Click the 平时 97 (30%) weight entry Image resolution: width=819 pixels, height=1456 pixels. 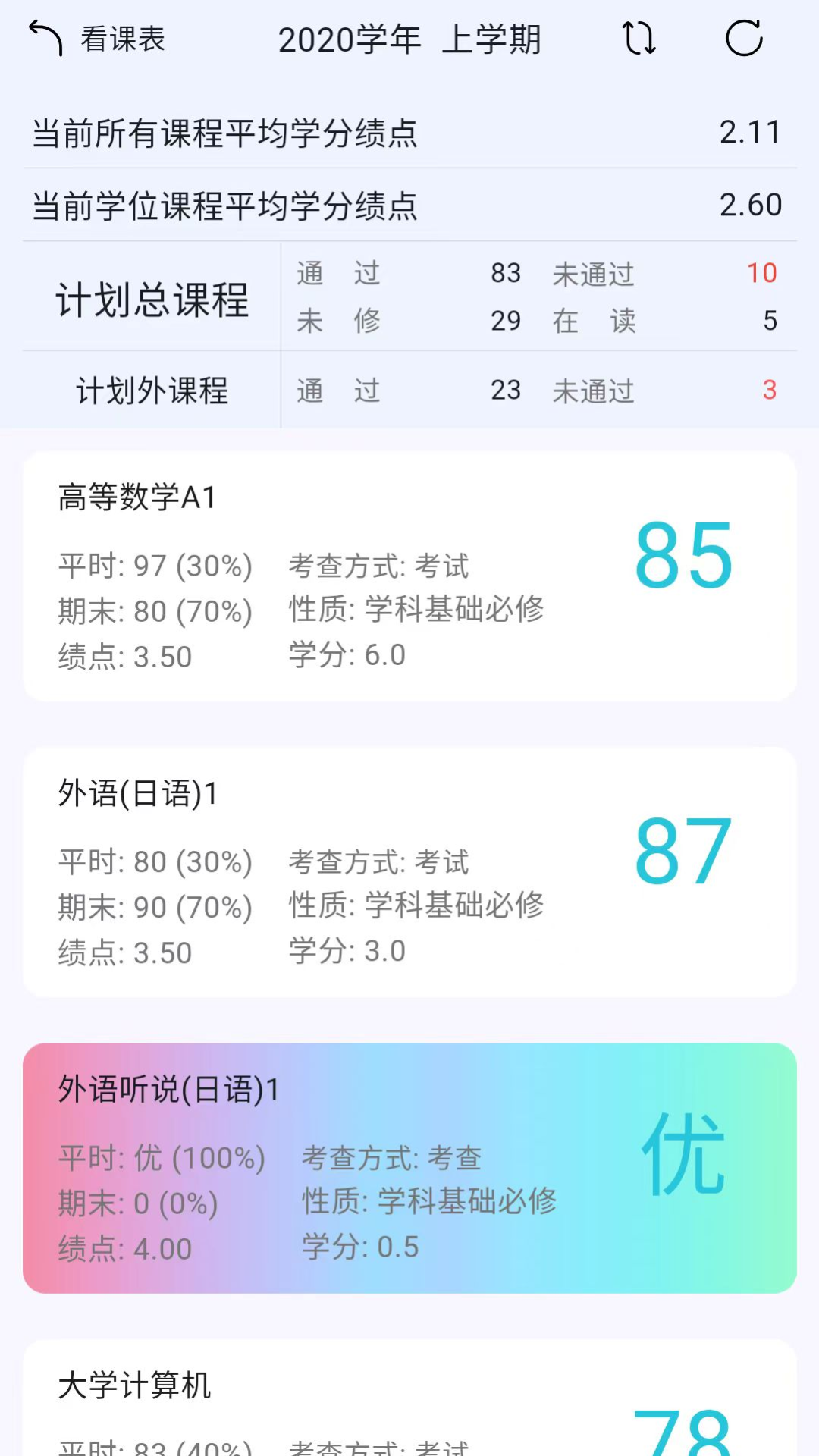[154, 565]
